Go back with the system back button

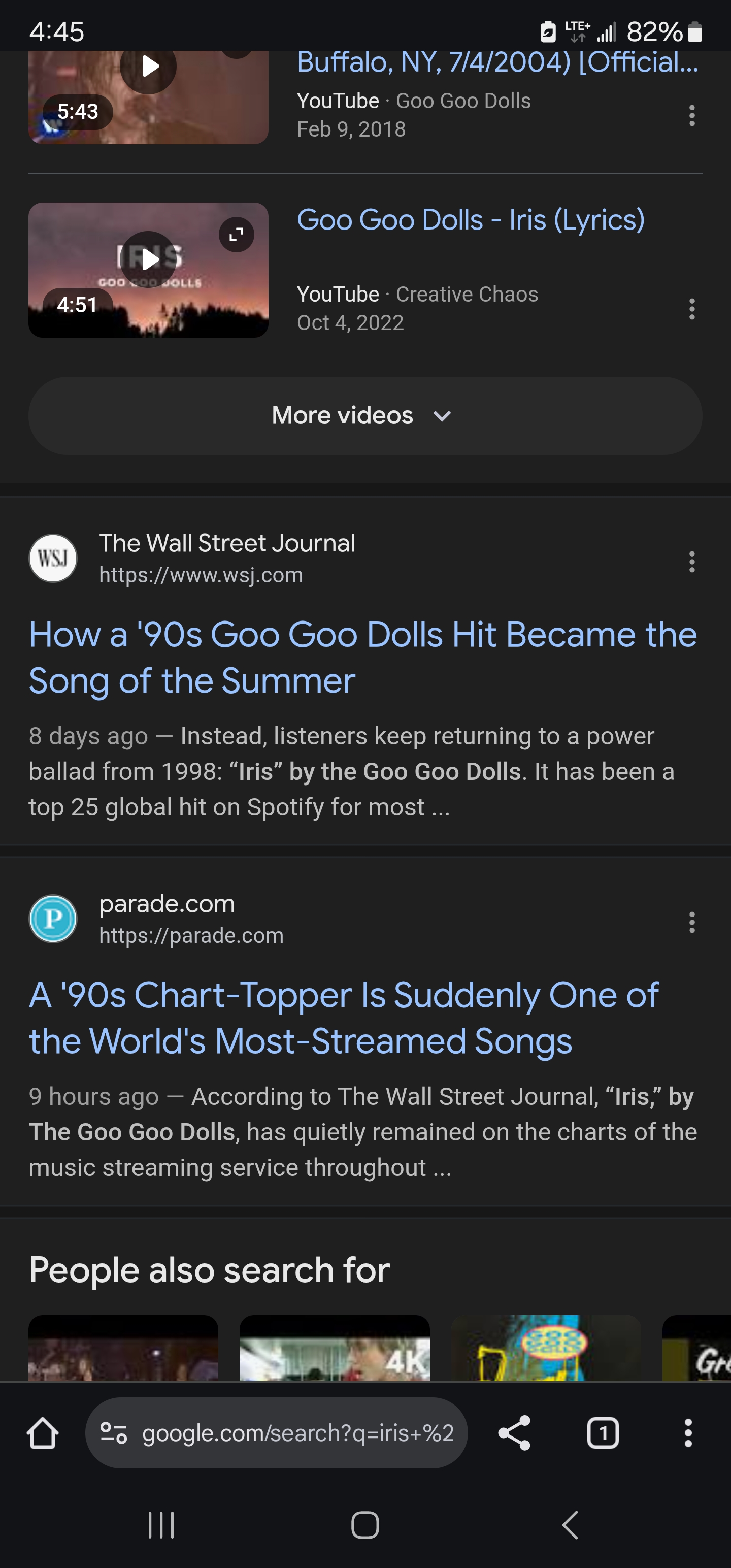pos(570,1525)
